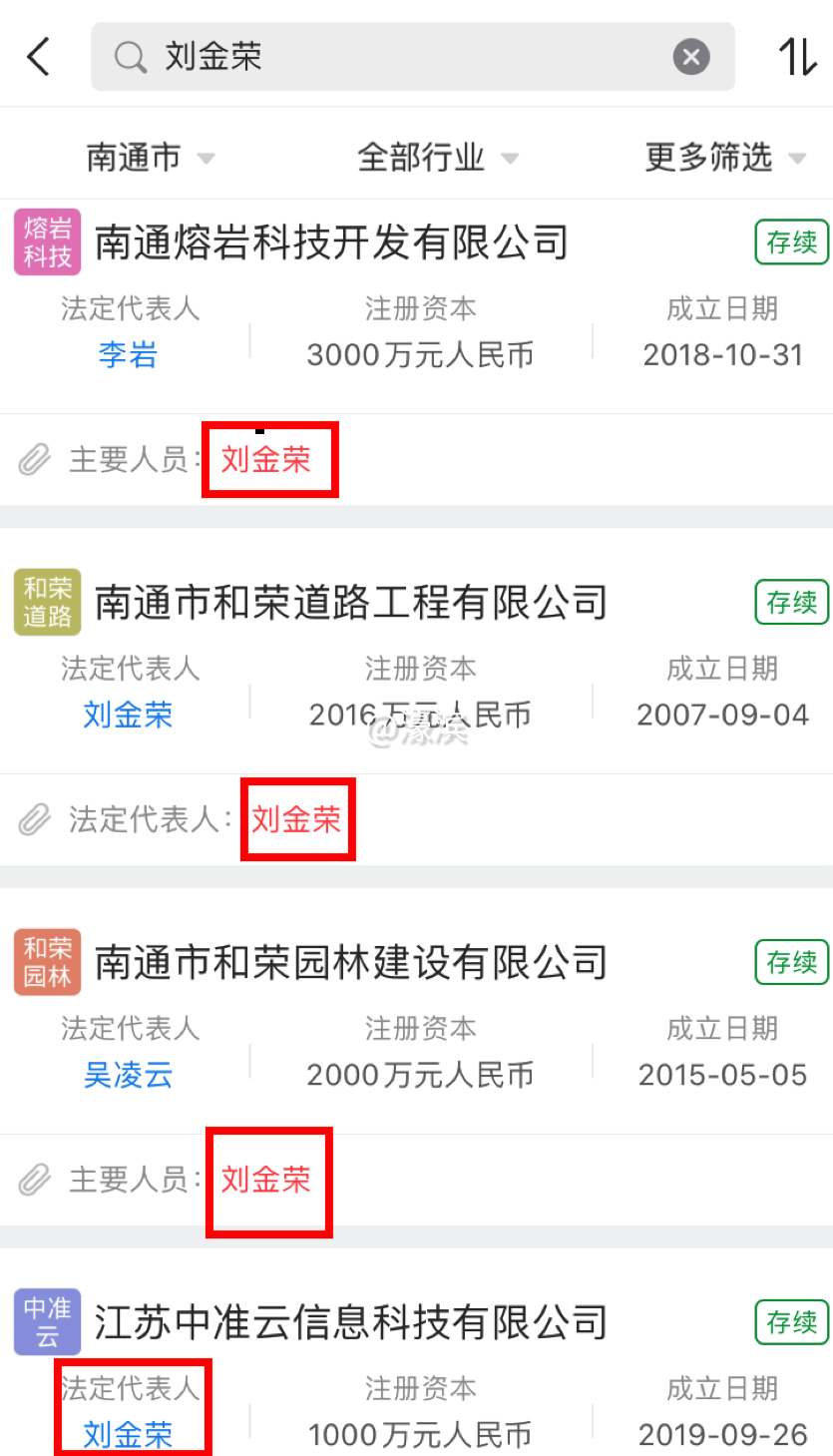Screen dimensions: 833x1456
Task: Clear the search text with the X
Action: [691, 57]
